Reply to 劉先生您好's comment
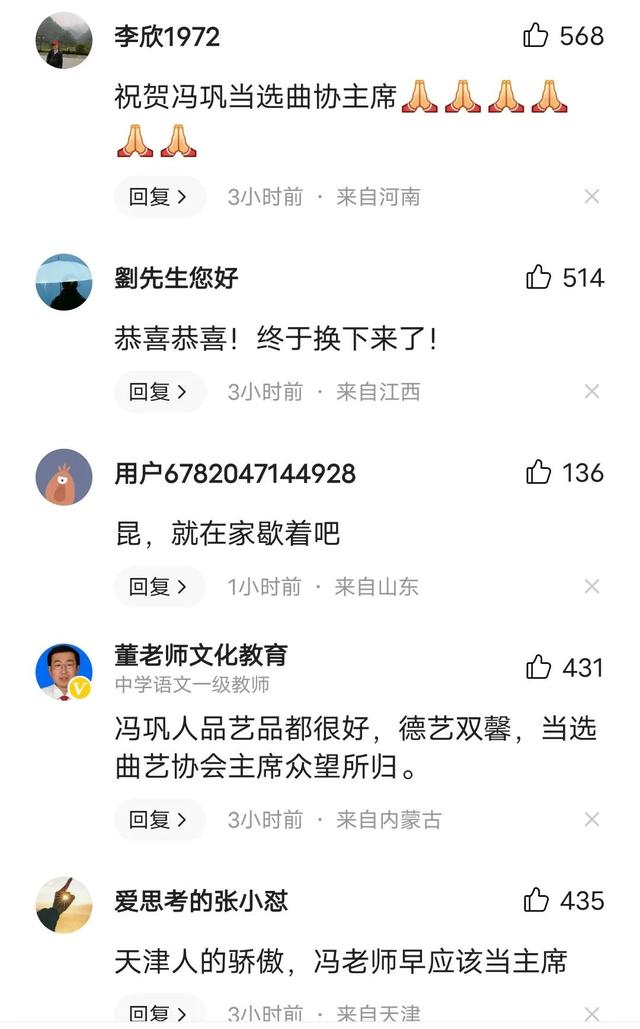 coord(159,392)
